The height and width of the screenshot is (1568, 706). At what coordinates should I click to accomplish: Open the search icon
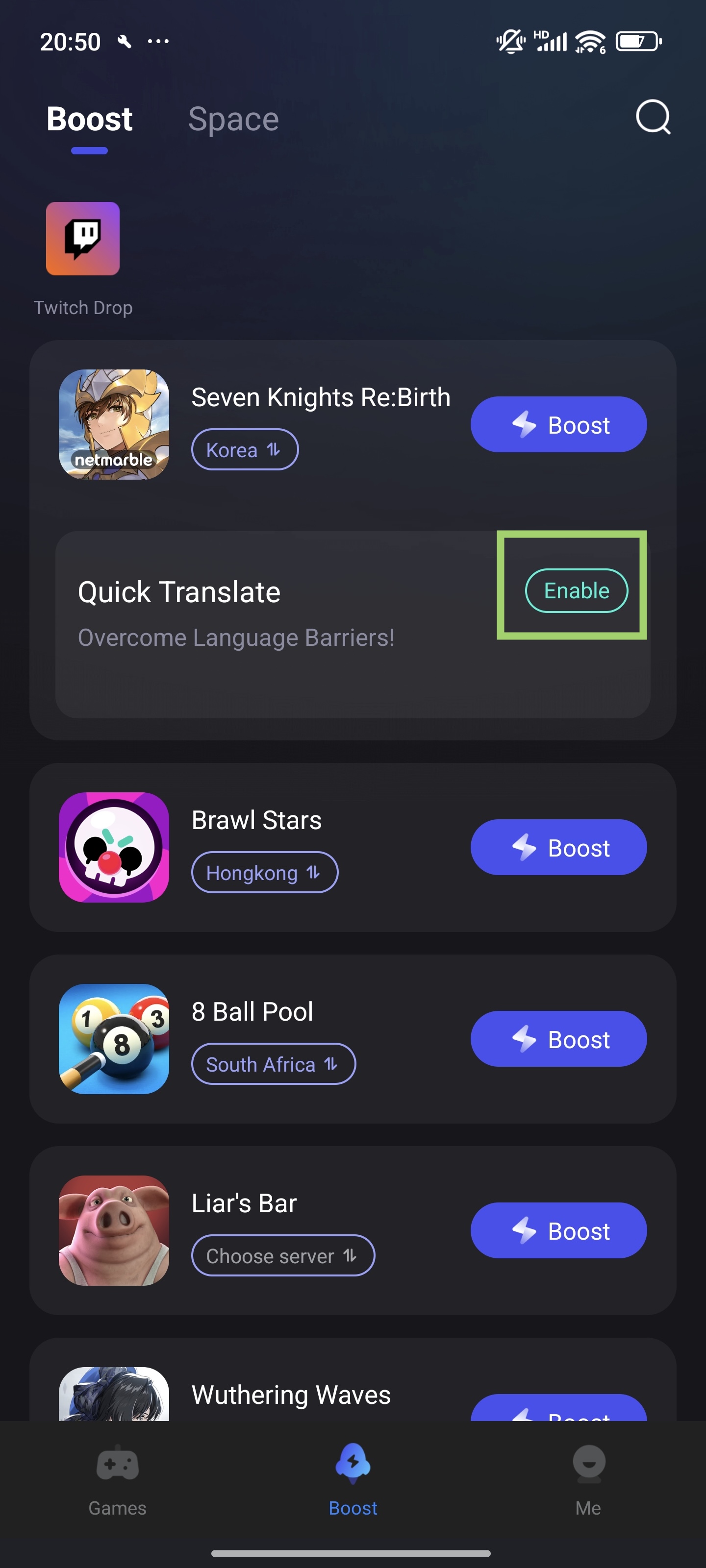click(653, 117)
